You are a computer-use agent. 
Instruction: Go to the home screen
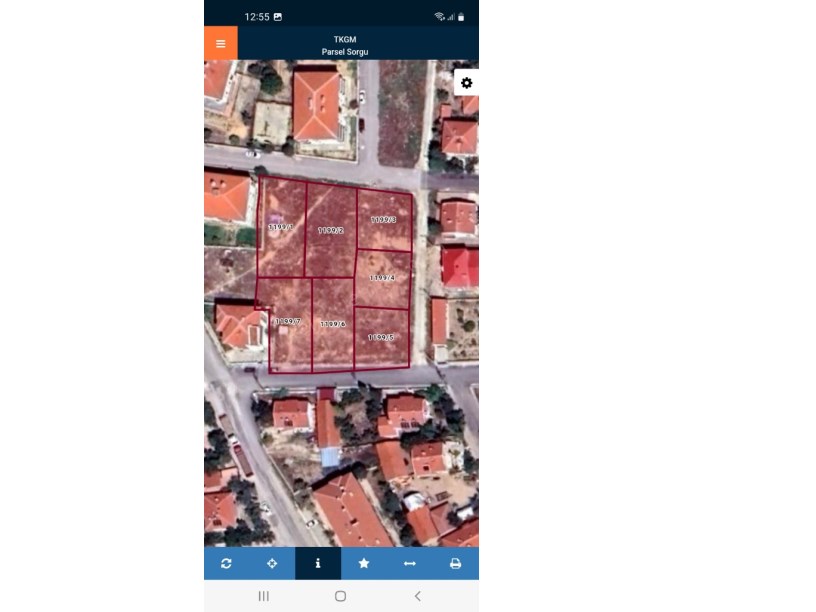click(341, 596)
